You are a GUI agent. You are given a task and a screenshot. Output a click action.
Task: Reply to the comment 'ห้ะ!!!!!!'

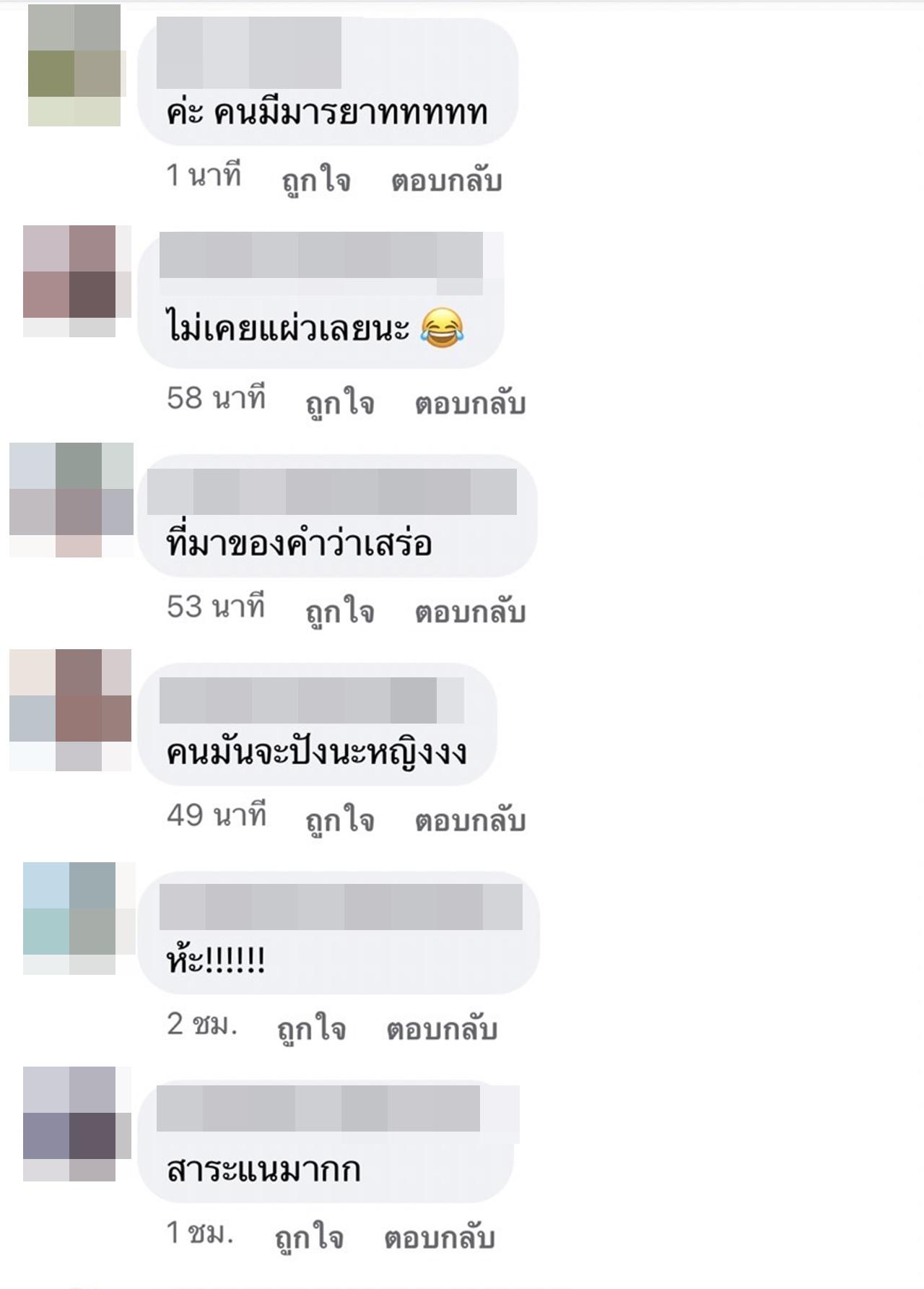(442, 1028)
